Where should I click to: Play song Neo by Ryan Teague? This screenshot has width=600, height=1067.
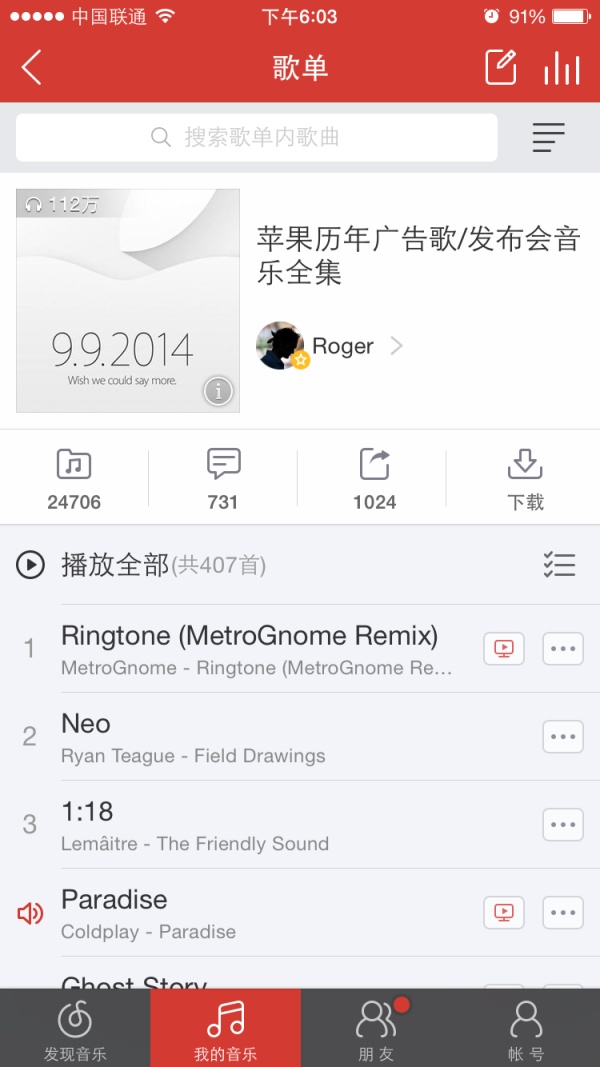coord(250,737)
